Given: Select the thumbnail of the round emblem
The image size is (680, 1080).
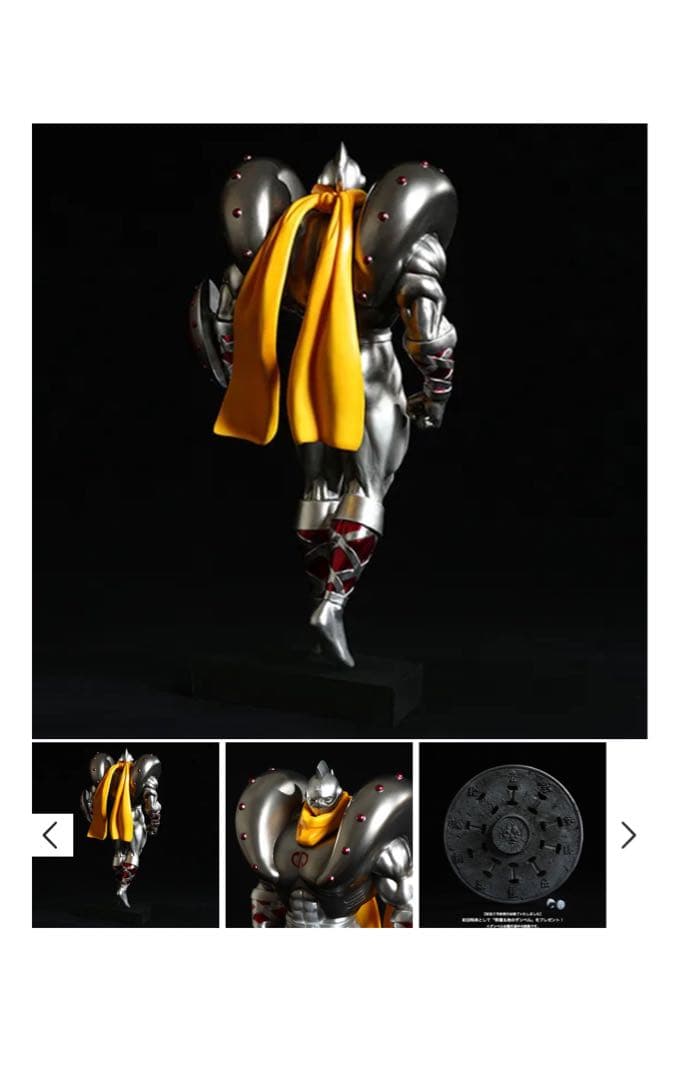Looking at the screenshot, I should (512, 835).
